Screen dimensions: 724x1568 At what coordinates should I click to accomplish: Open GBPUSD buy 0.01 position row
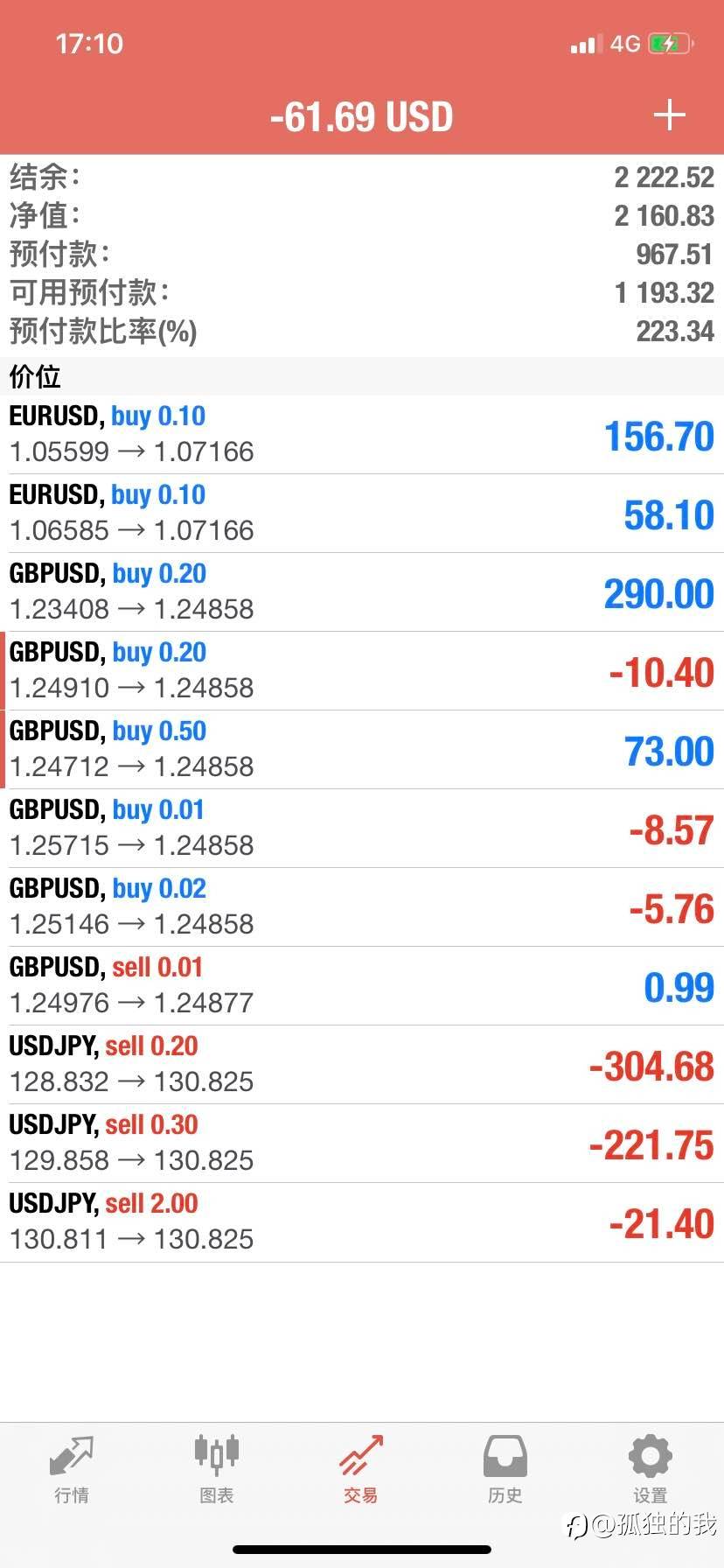click(x=362, y=829)
